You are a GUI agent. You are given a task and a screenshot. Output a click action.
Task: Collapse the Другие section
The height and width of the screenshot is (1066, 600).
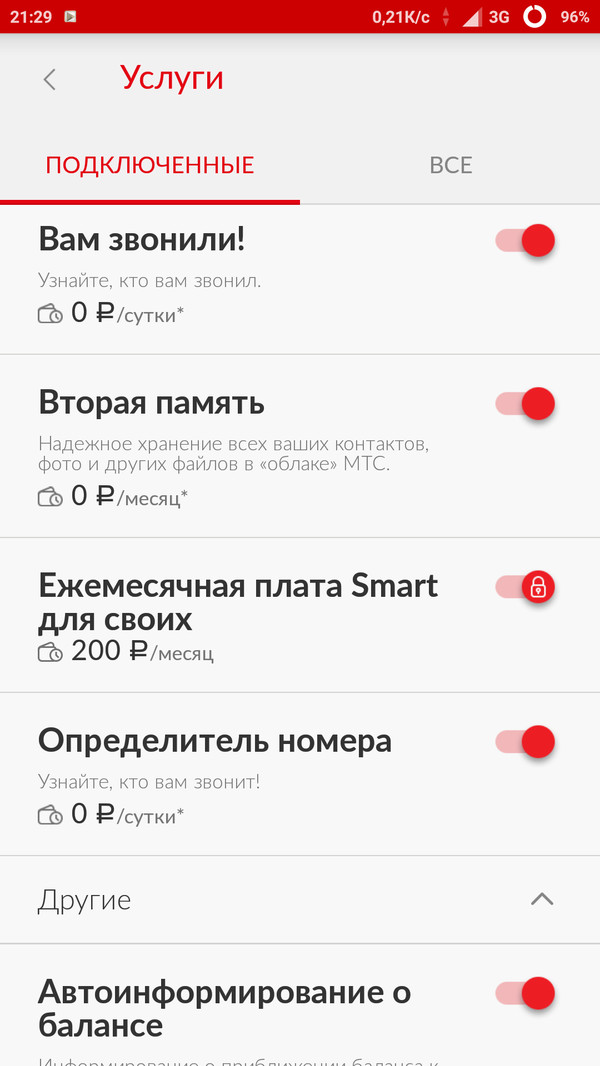coord(541,900)
